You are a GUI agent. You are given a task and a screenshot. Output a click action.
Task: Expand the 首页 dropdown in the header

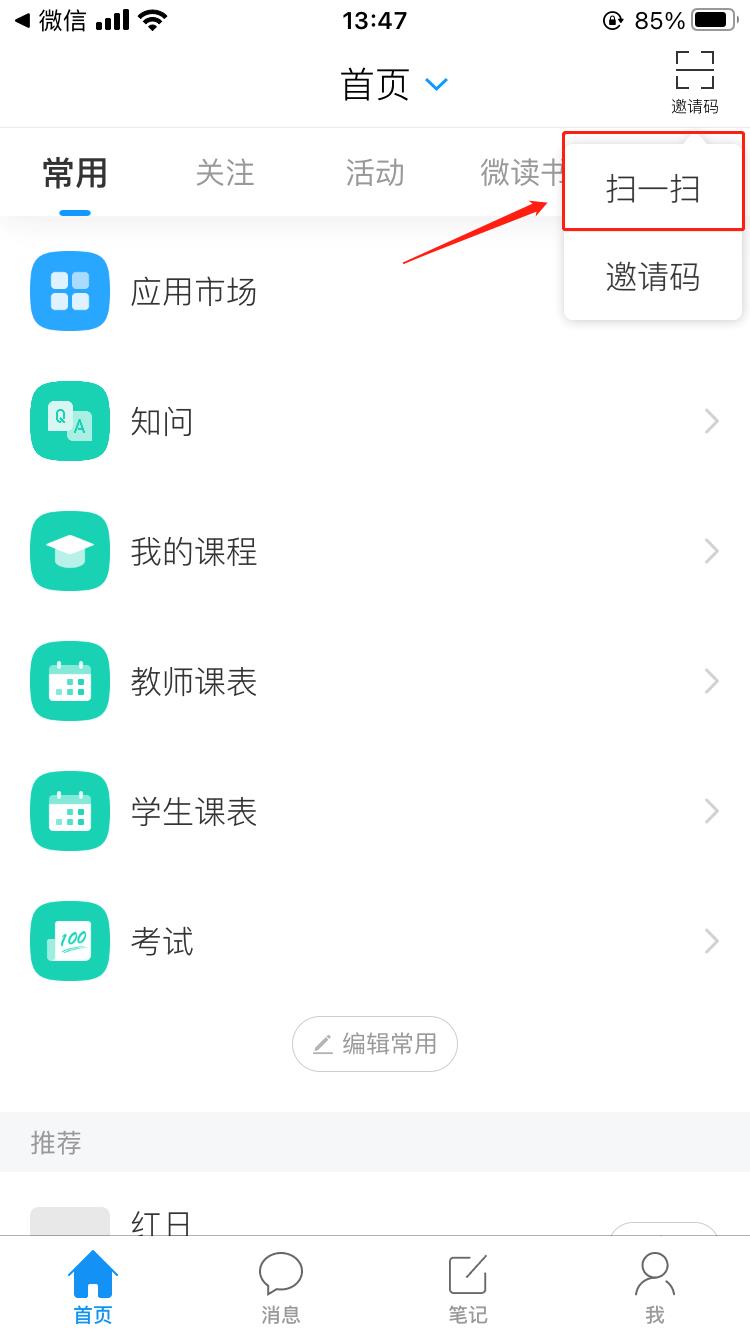395,85
